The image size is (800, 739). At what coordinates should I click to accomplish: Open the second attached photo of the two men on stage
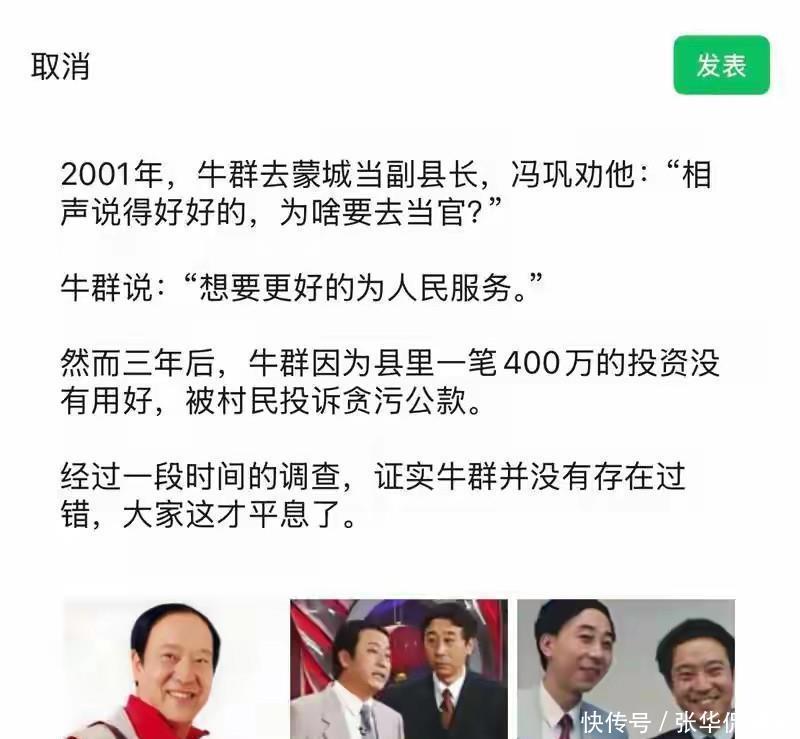(x=398, y=668)
